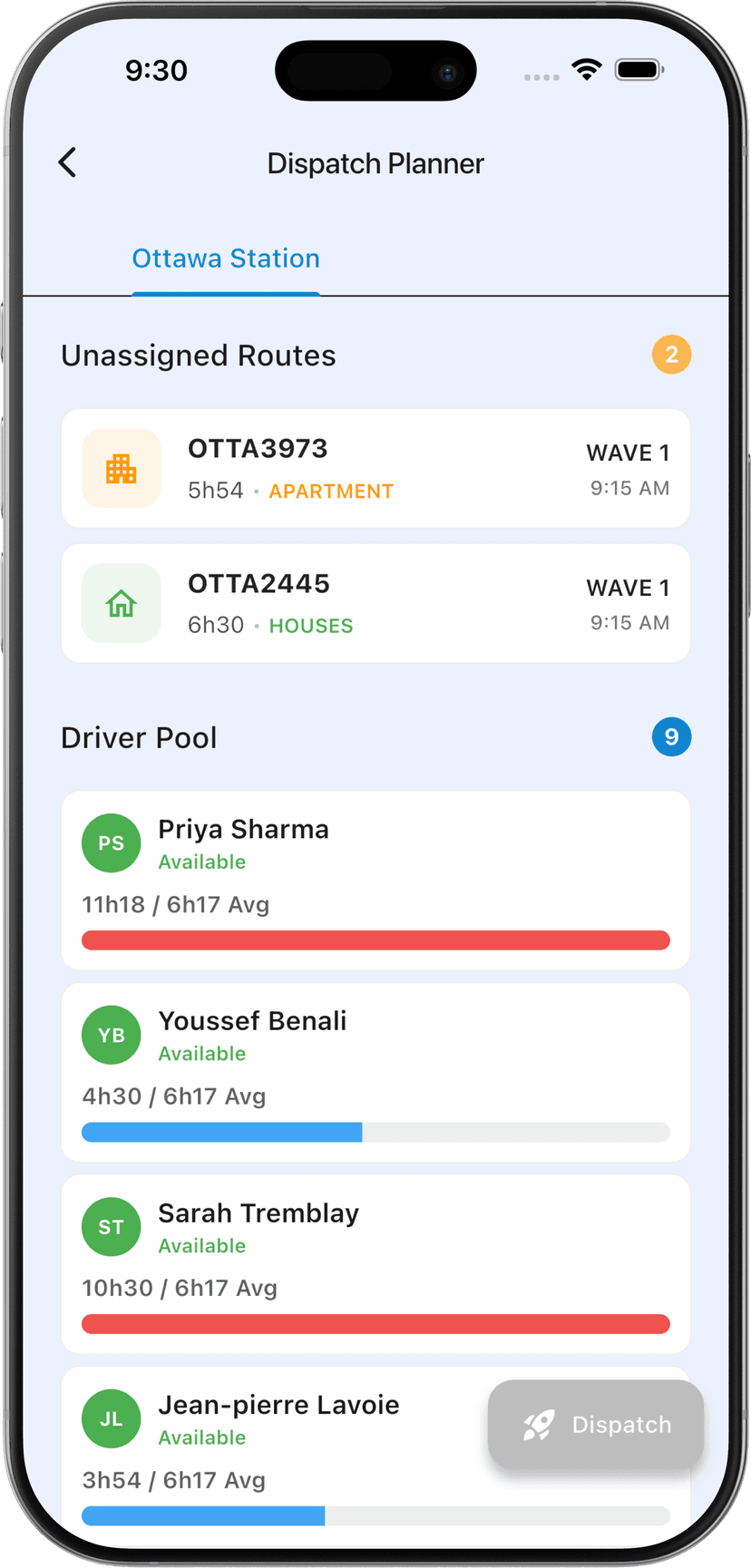Select driver Priya Sharma

[375, 880]
